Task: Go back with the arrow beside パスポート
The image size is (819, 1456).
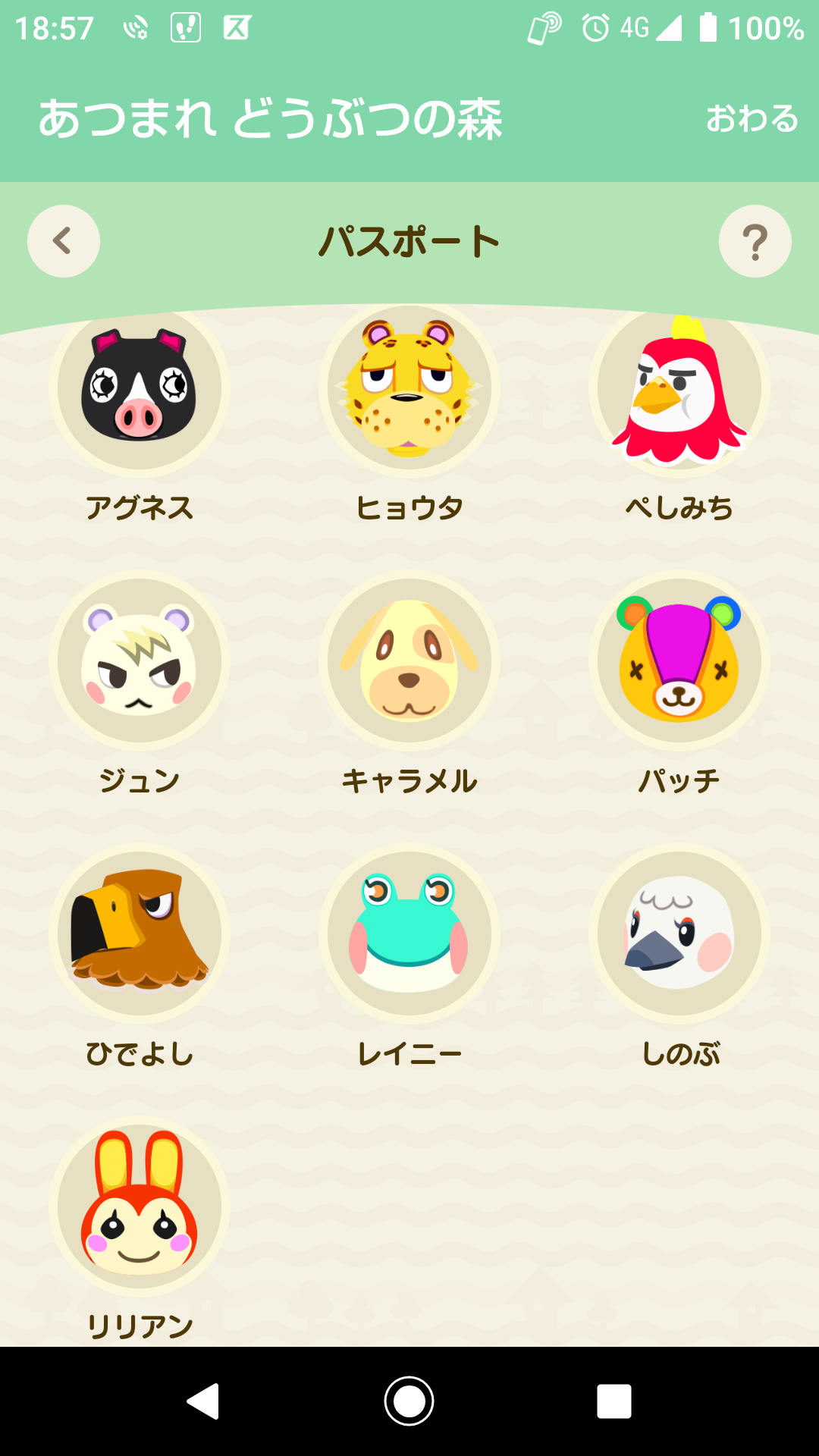Action: 64,241
